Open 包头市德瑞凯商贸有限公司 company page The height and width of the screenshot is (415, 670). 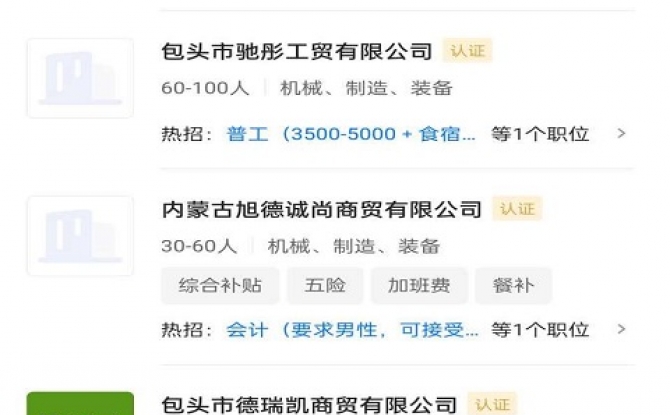pos(309,405)
